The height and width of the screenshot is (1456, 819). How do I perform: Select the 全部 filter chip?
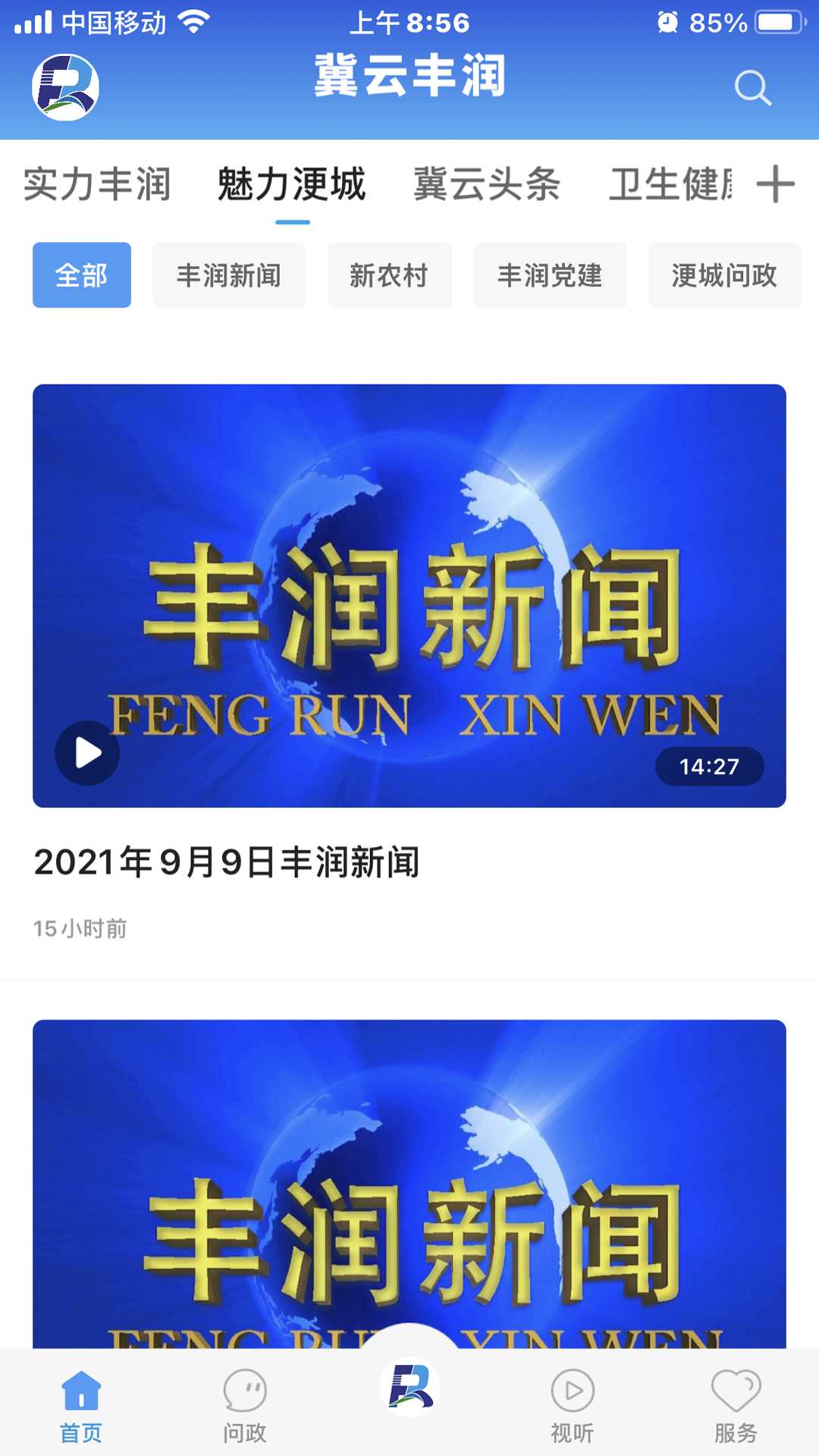[81, 276]
